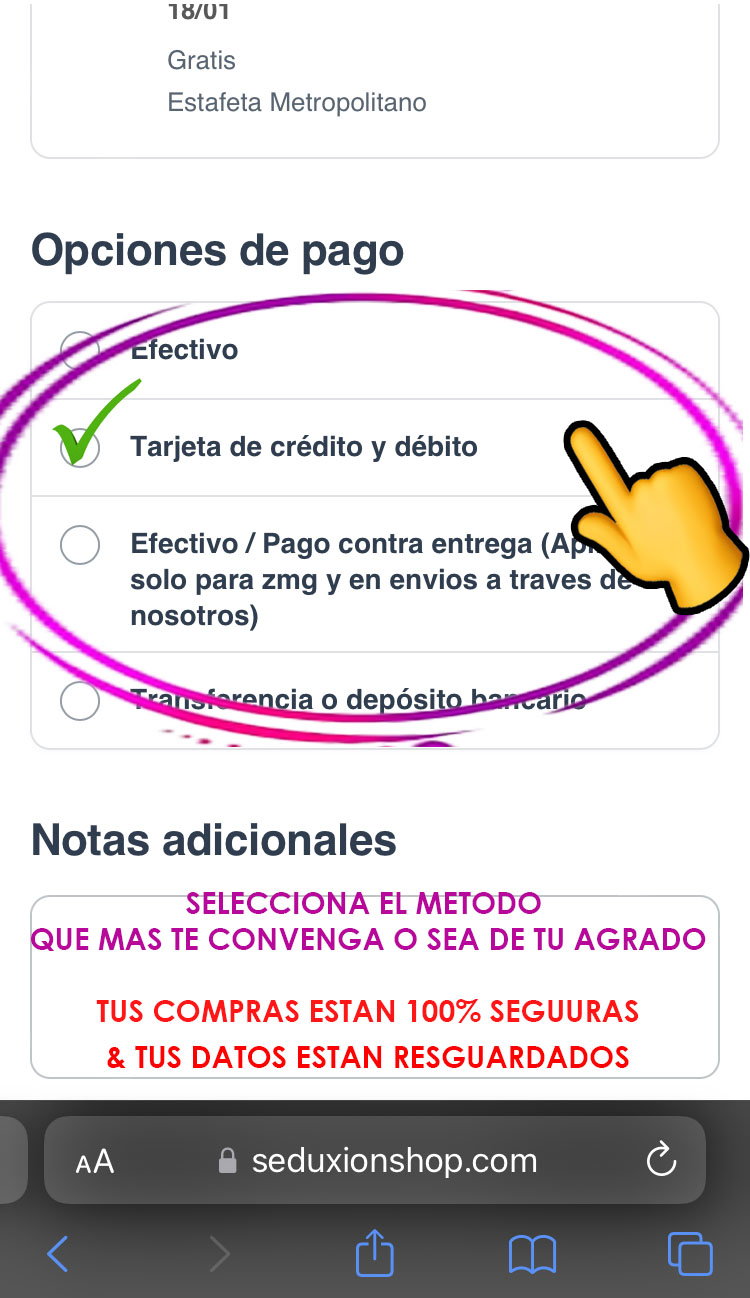The height and width of the screenshot is (1298, 750).
Task: Go back to the previous page
Action: (58, 1253)
